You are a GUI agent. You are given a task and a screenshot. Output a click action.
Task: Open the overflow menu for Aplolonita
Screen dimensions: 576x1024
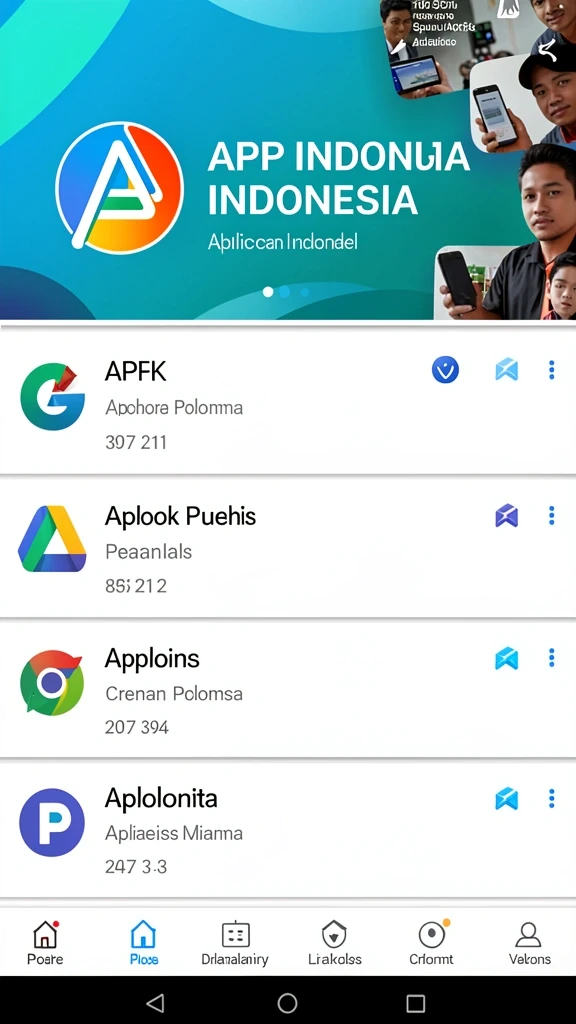pyautogui.click(x=552, y=798)
